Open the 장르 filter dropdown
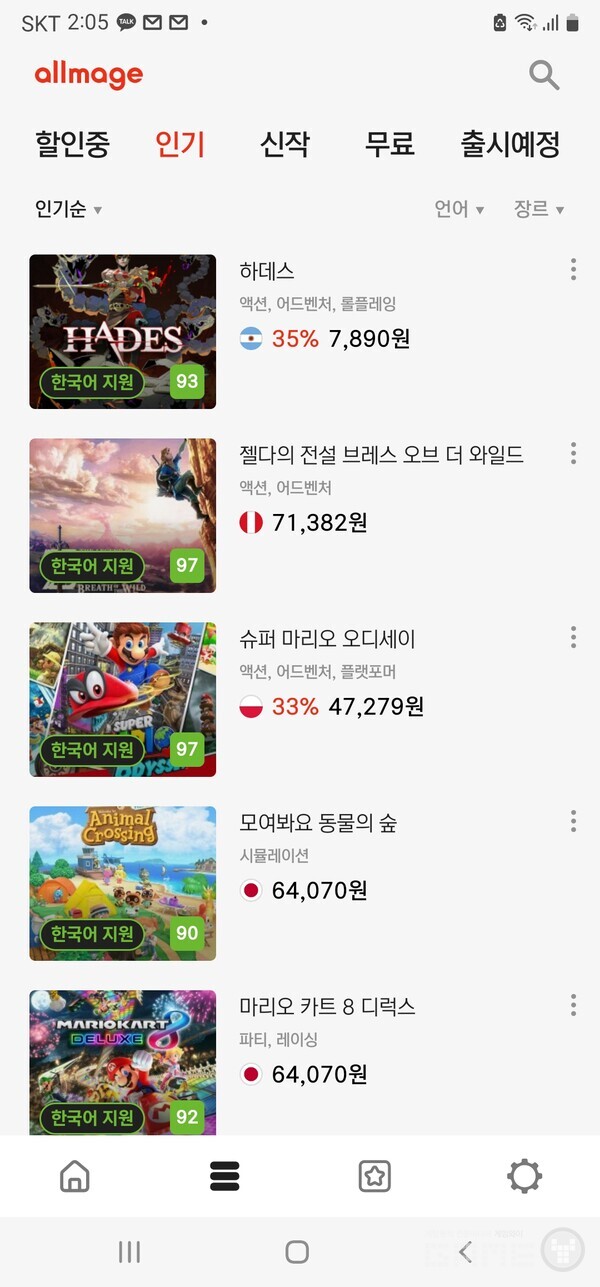The height and width of the screenshot is (1287, 600). (539, 209)
